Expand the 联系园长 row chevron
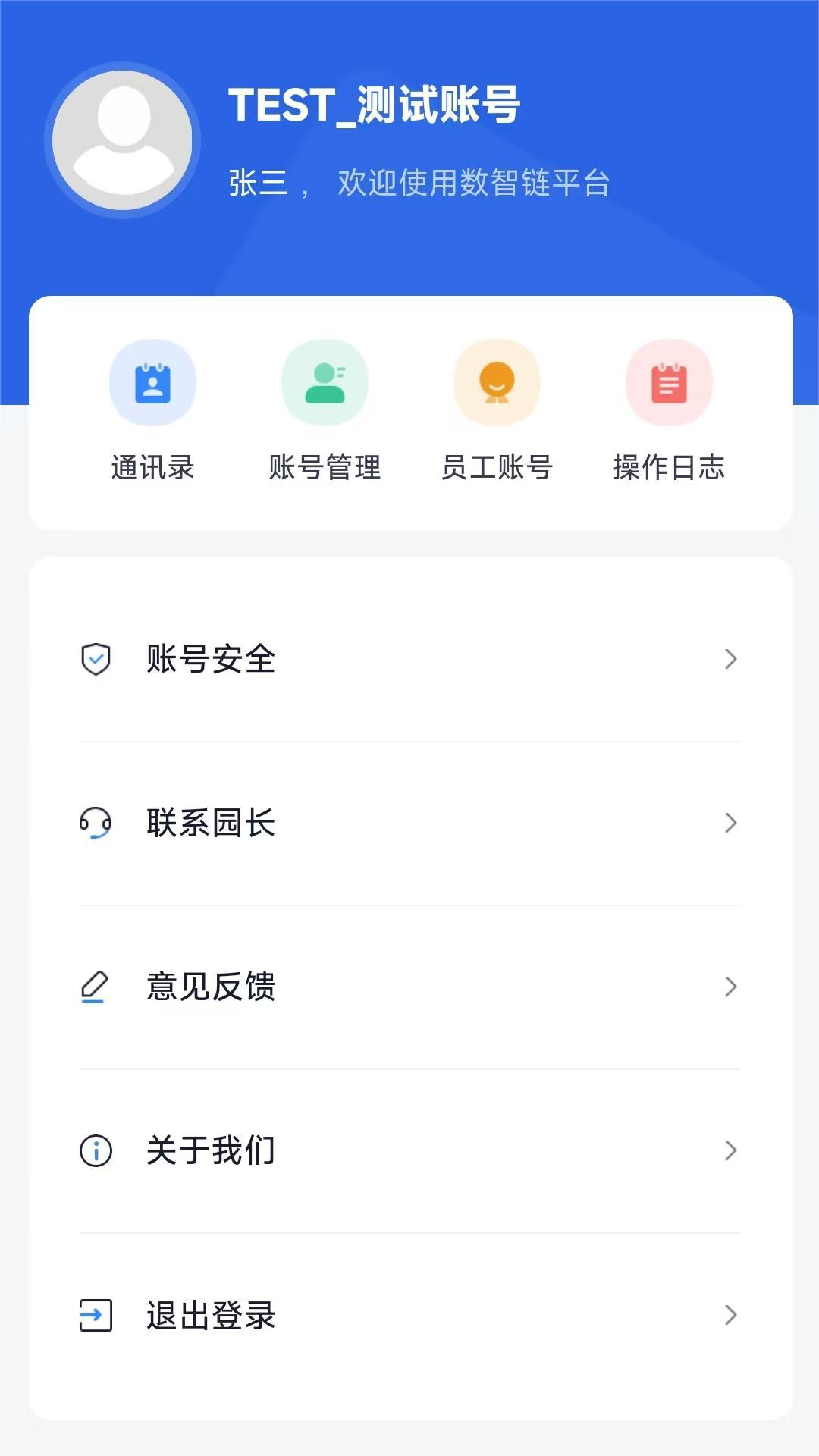The image size is (819, 1456). (x=730, y=823)
